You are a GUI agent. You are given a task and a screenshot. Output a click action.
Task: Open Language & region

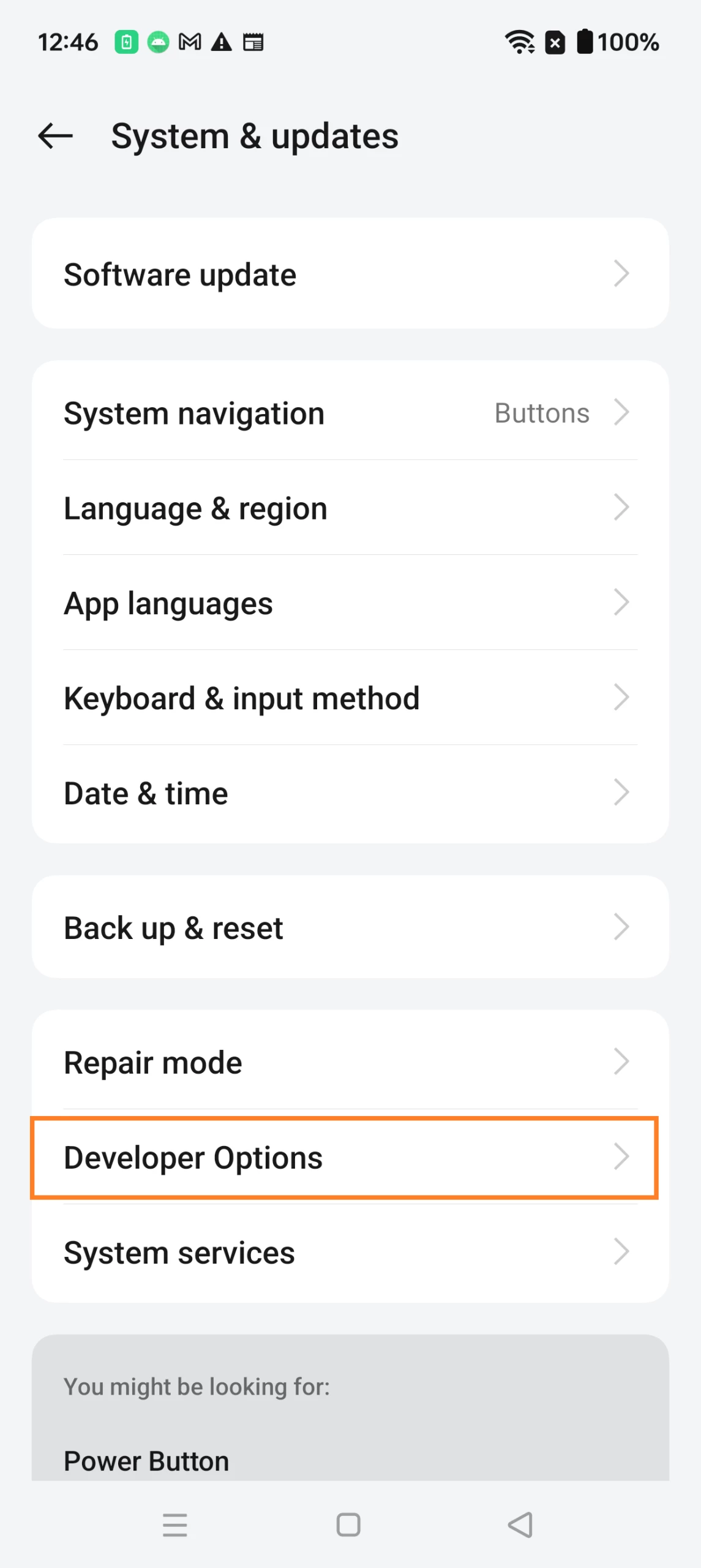[350, 508]
